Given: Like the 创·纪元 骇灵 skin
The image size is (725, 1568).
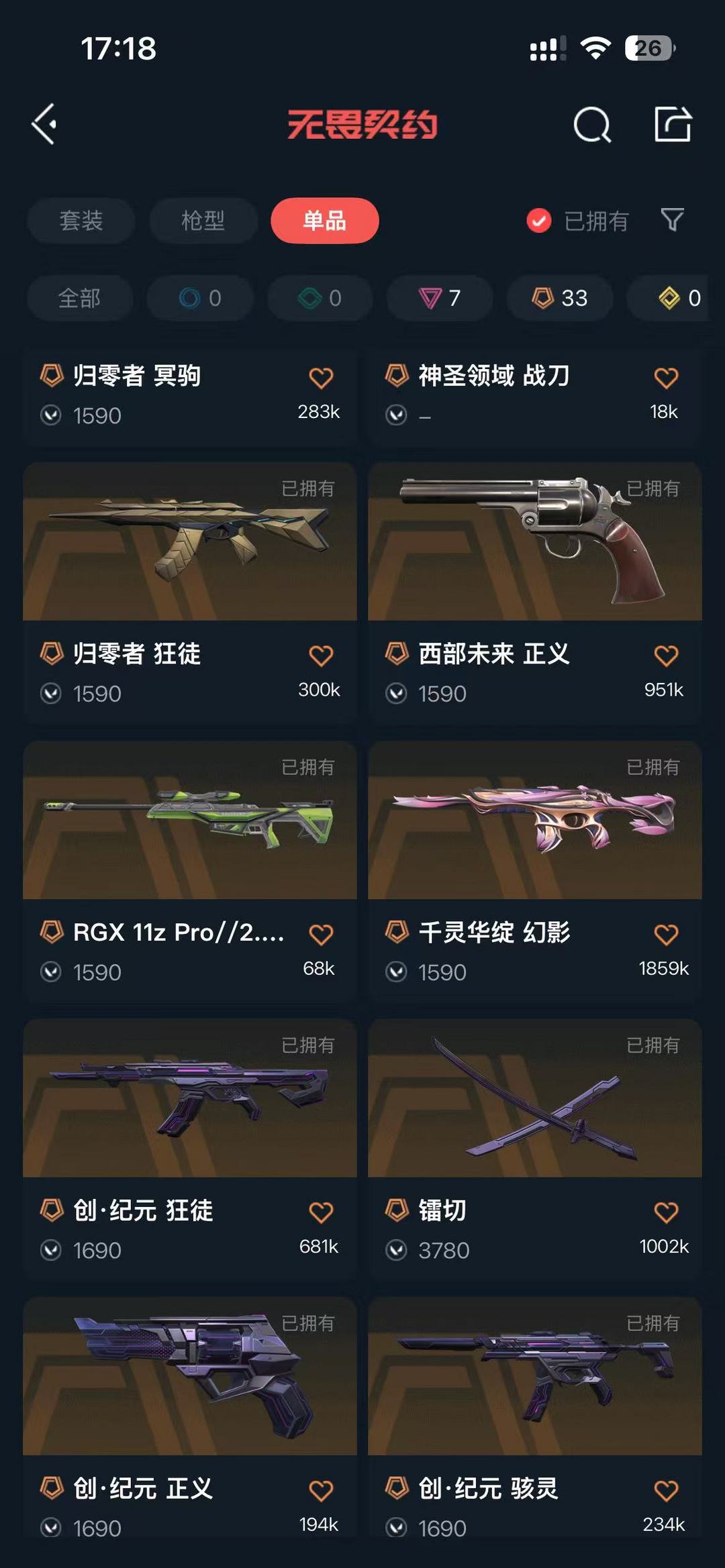Looking at the screenshot, I should tap(666, 1491).
